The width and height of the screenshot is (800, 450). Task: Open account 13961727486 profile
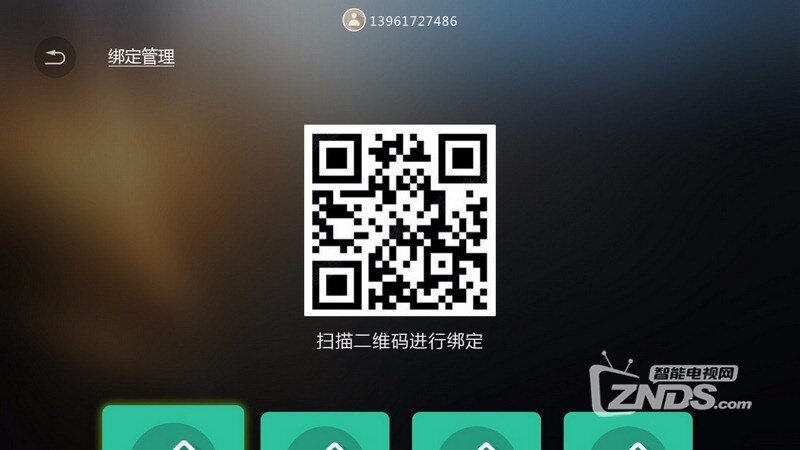click(400, 20)
